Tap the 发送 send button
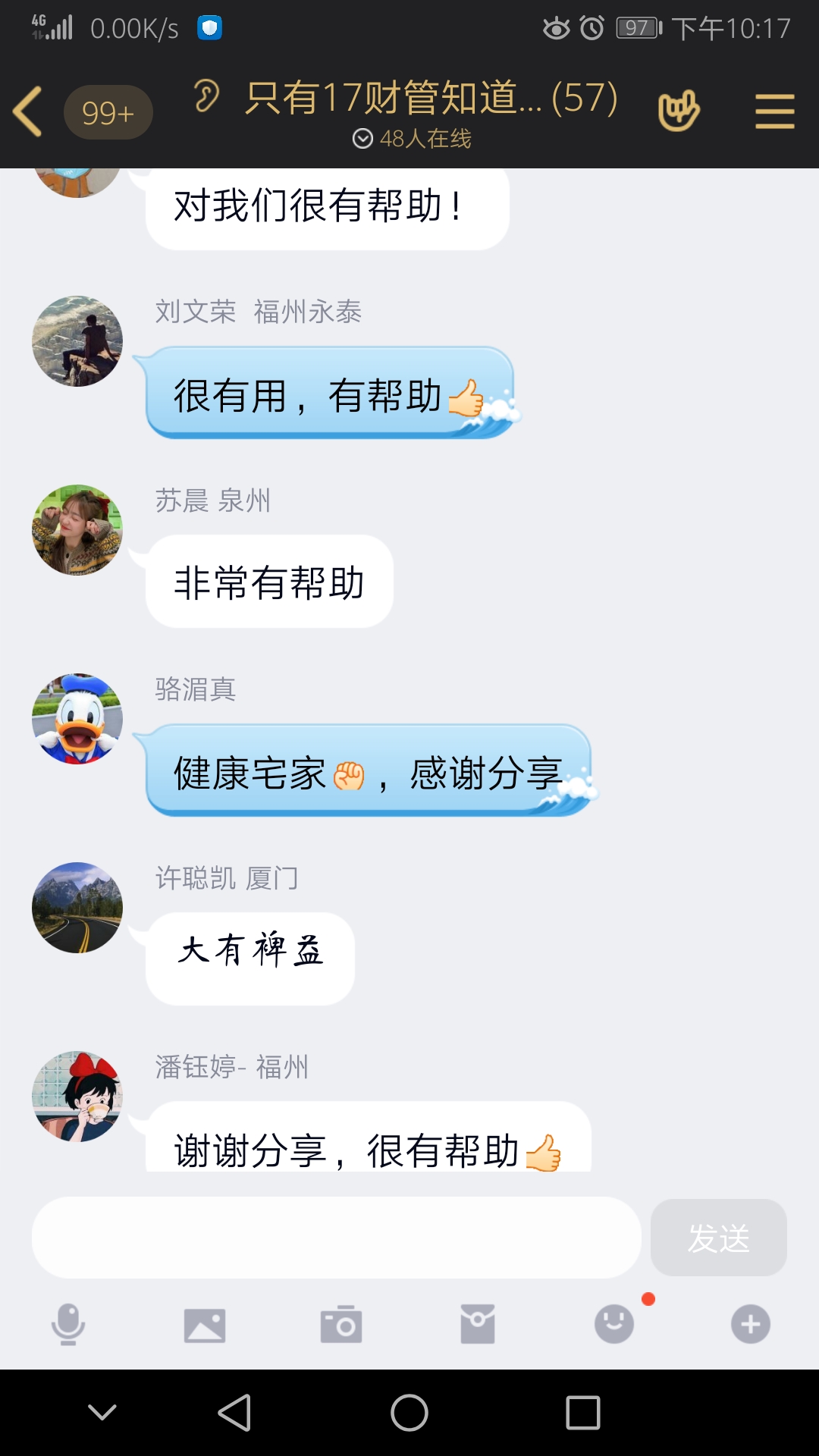819x1456 pixels. point(718,1238)
